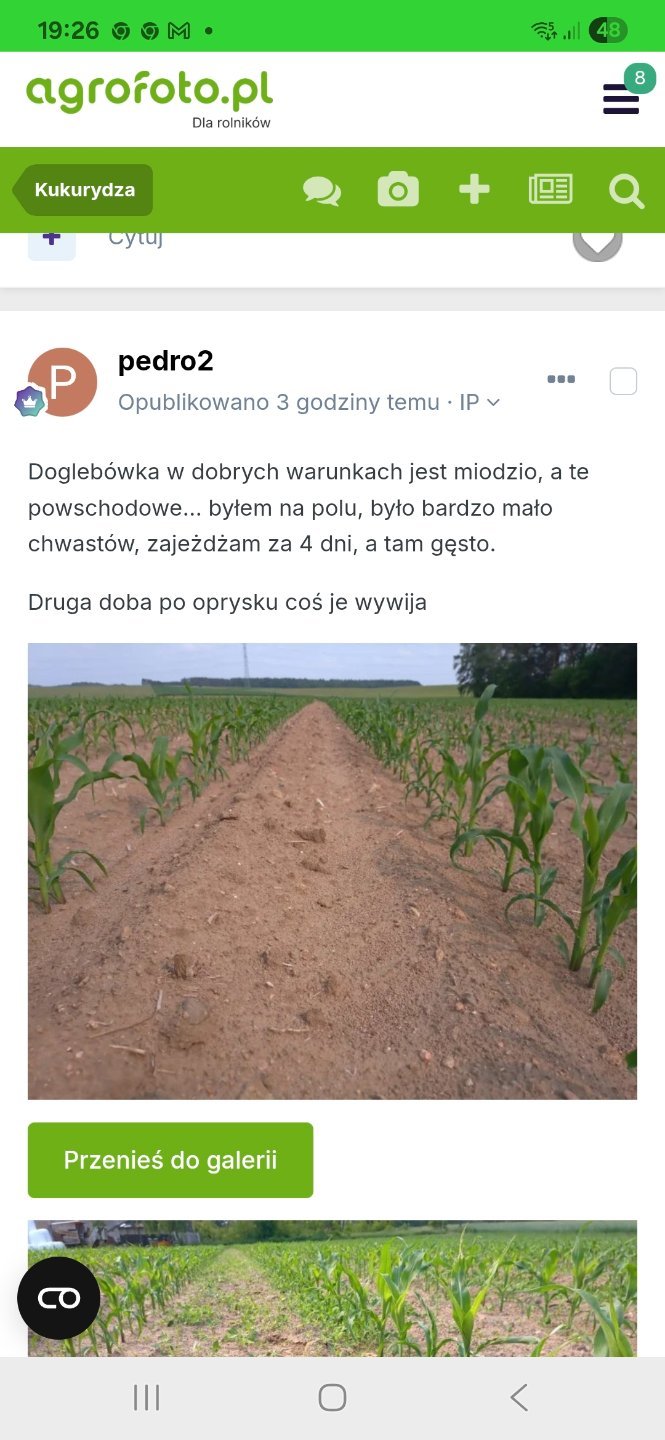Open the search icon
The image size is (665, 1440).
click(x=626, y=190)
